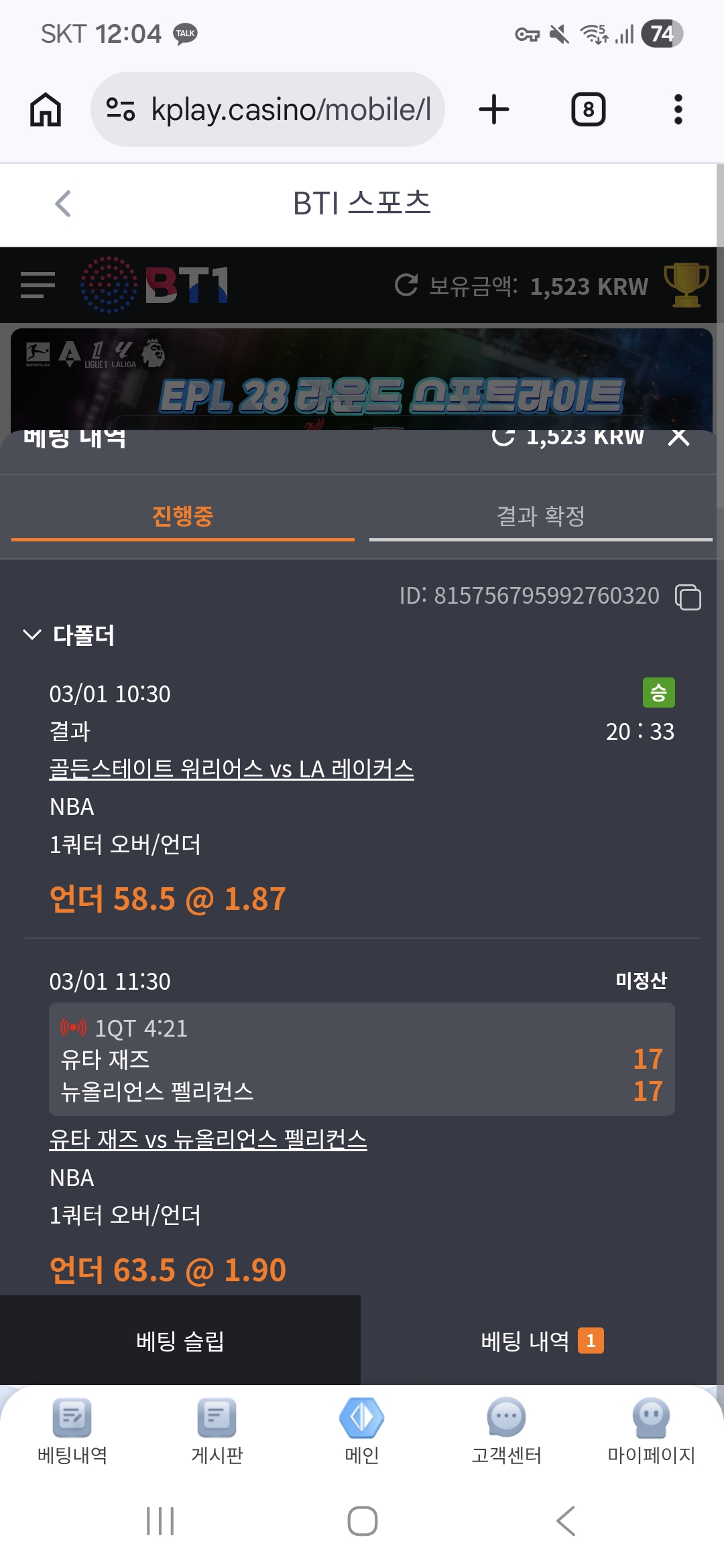Copy the bet ID number

point(688,596)
